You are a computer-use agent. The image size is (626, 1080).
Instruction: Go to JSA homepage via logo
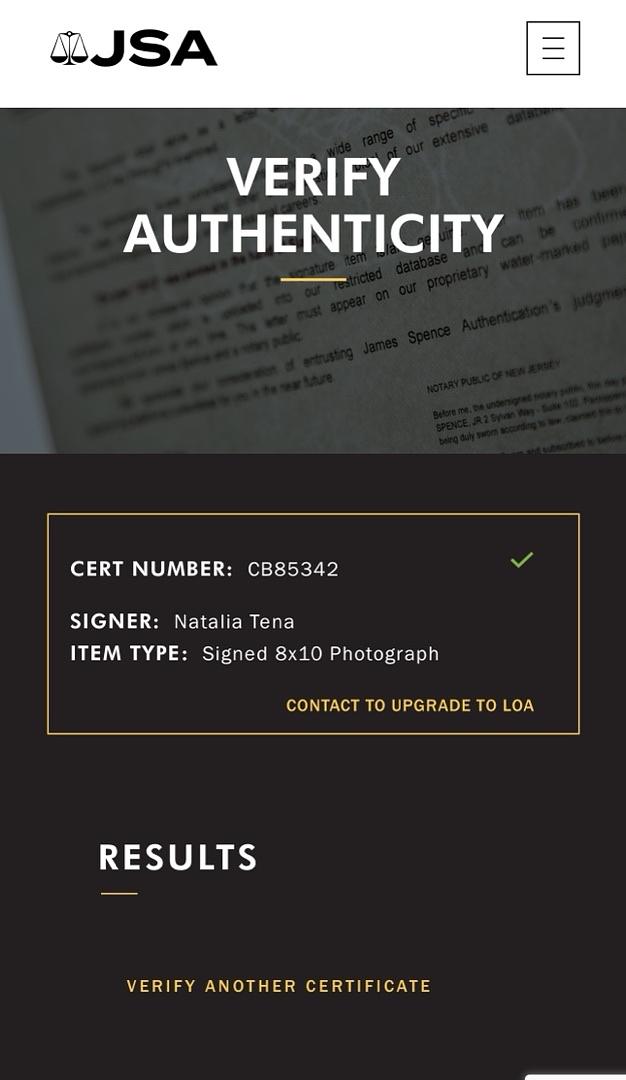pos(134,48)
